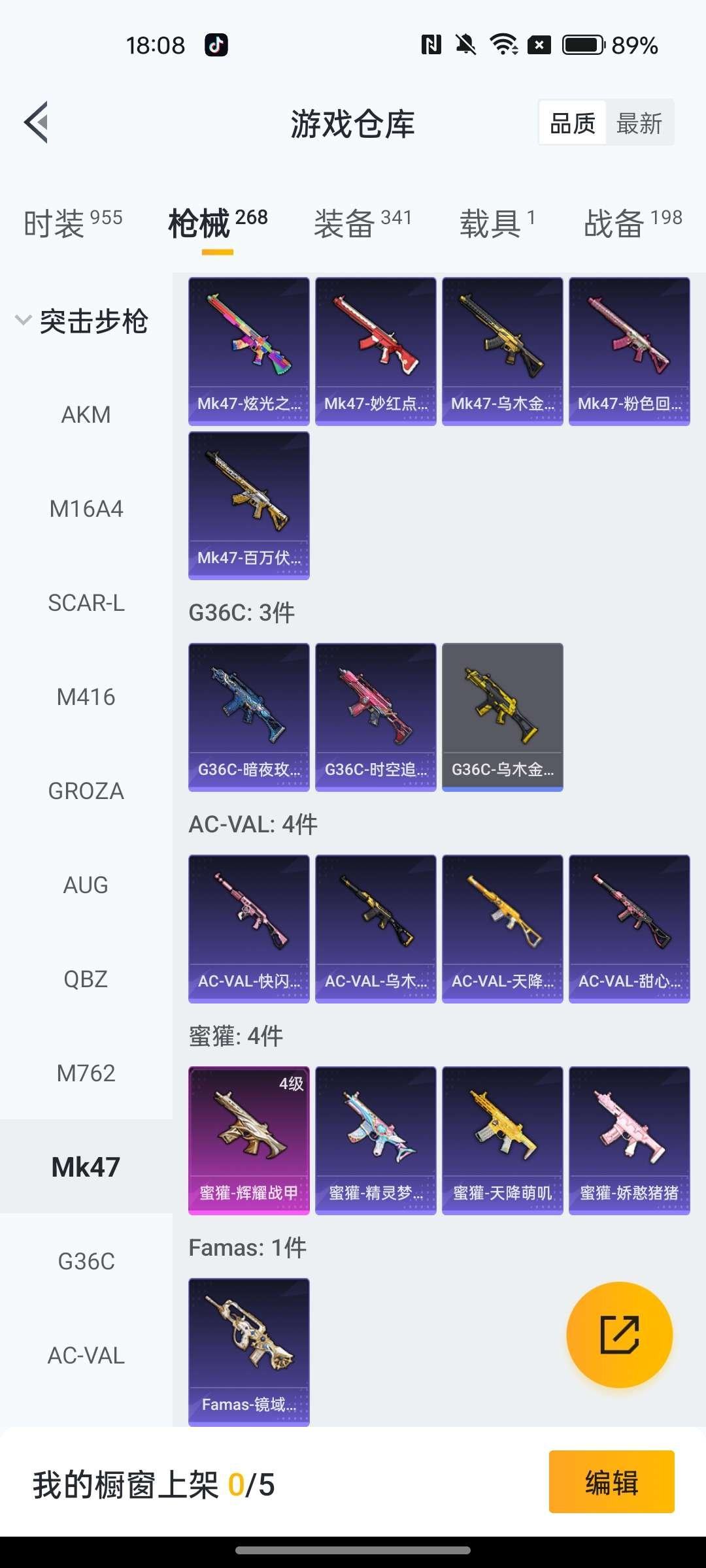
Task: Tap the orange share floating button
Action: click(619, 1335)
